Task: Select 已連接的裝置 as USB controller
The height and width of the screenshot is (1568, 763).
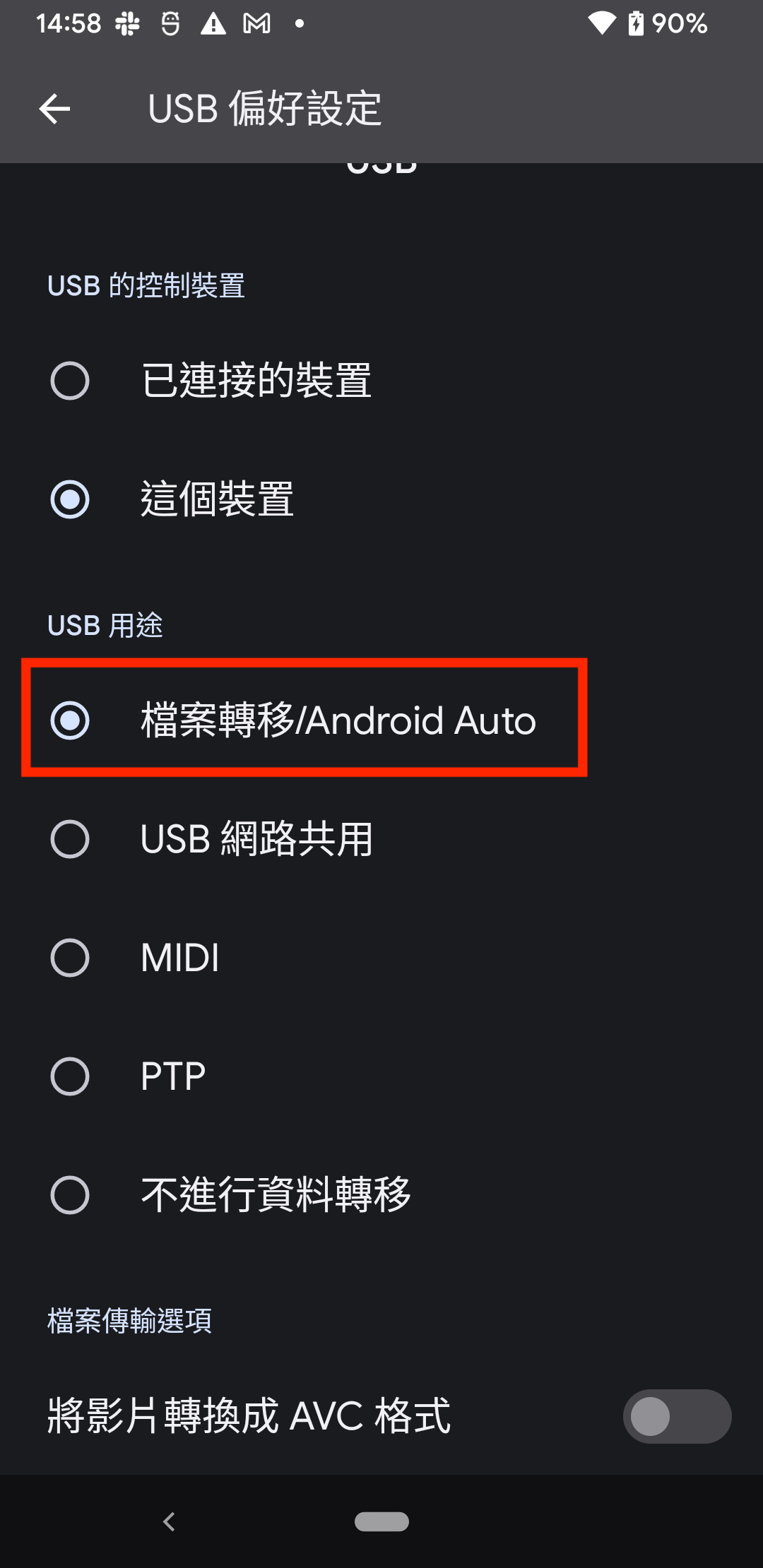Action: pyautogui.click(x=70, y=381)
